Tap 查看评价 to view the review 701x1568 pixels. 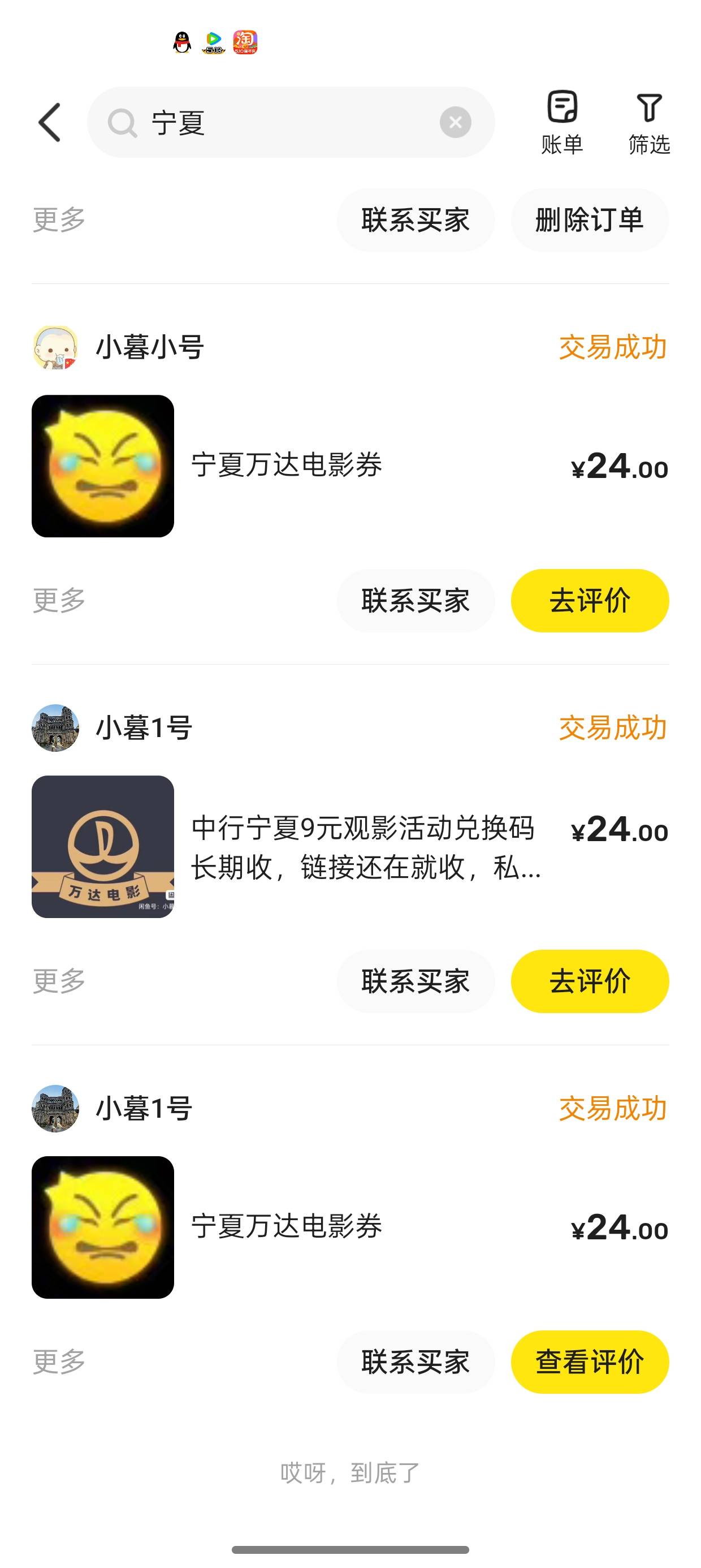click(589, 1362)
